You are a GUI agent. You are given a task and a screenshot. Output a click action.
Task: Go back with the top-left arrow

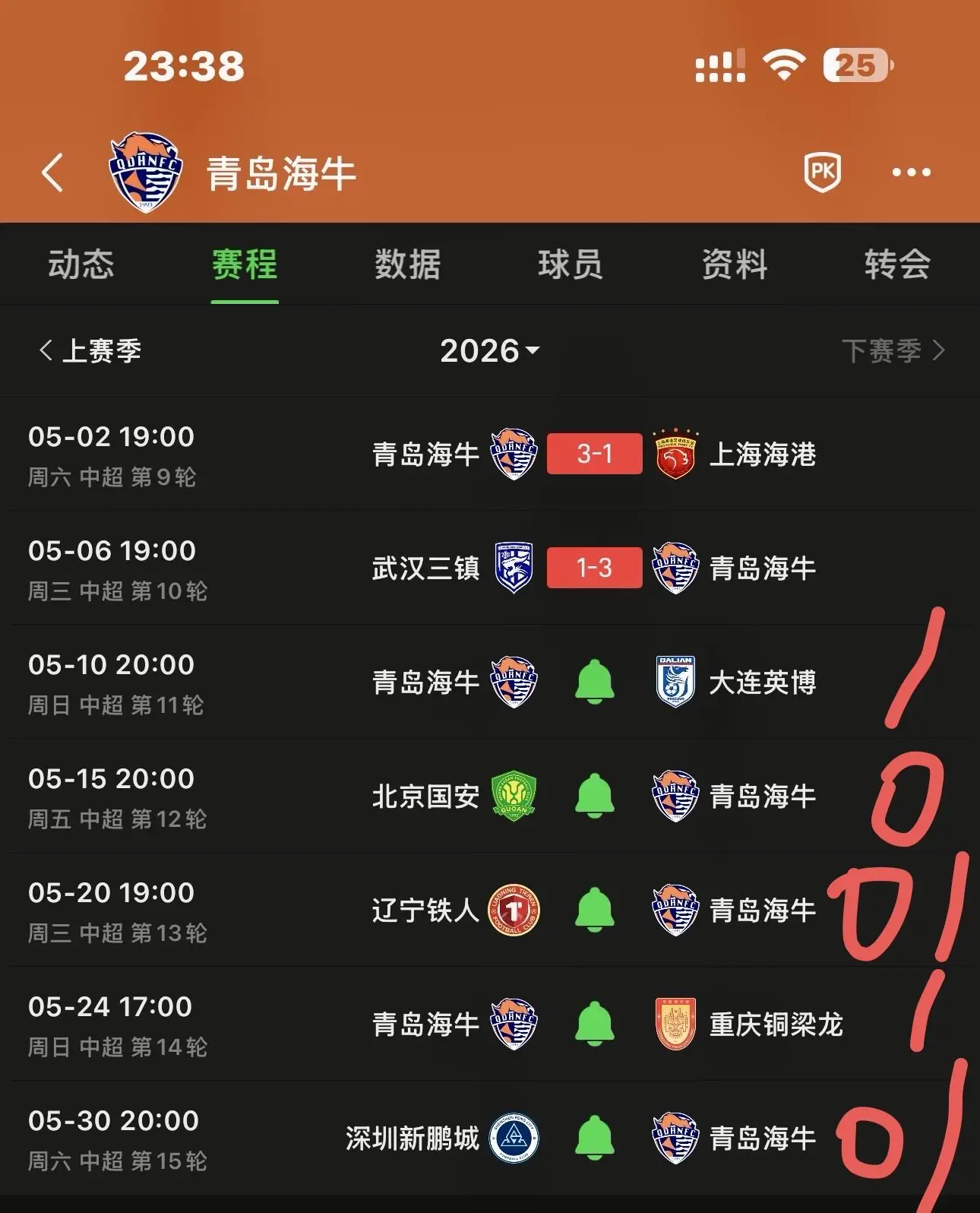52,173
